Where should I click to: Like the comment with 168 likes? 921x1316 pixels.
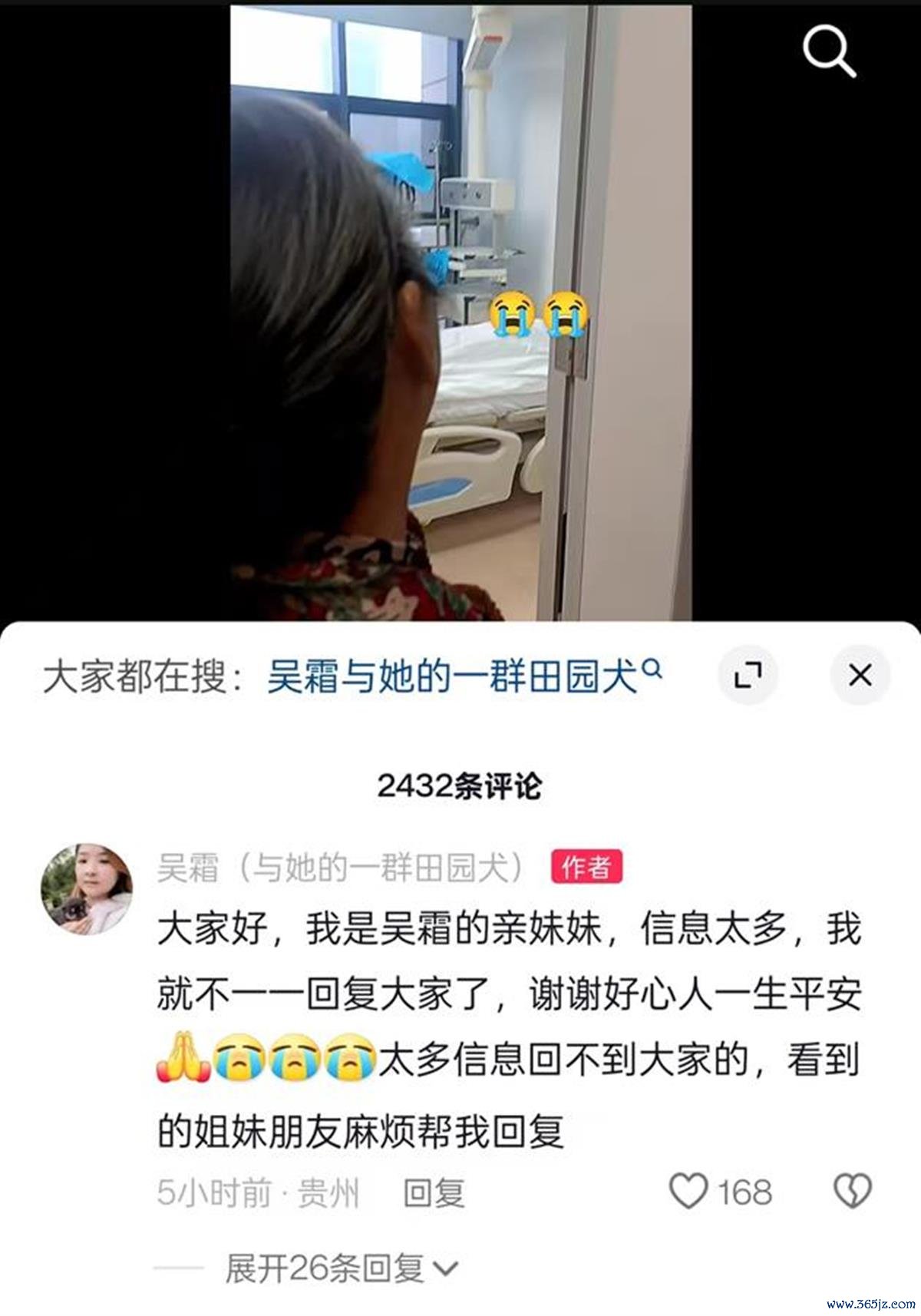point(688,1192)
